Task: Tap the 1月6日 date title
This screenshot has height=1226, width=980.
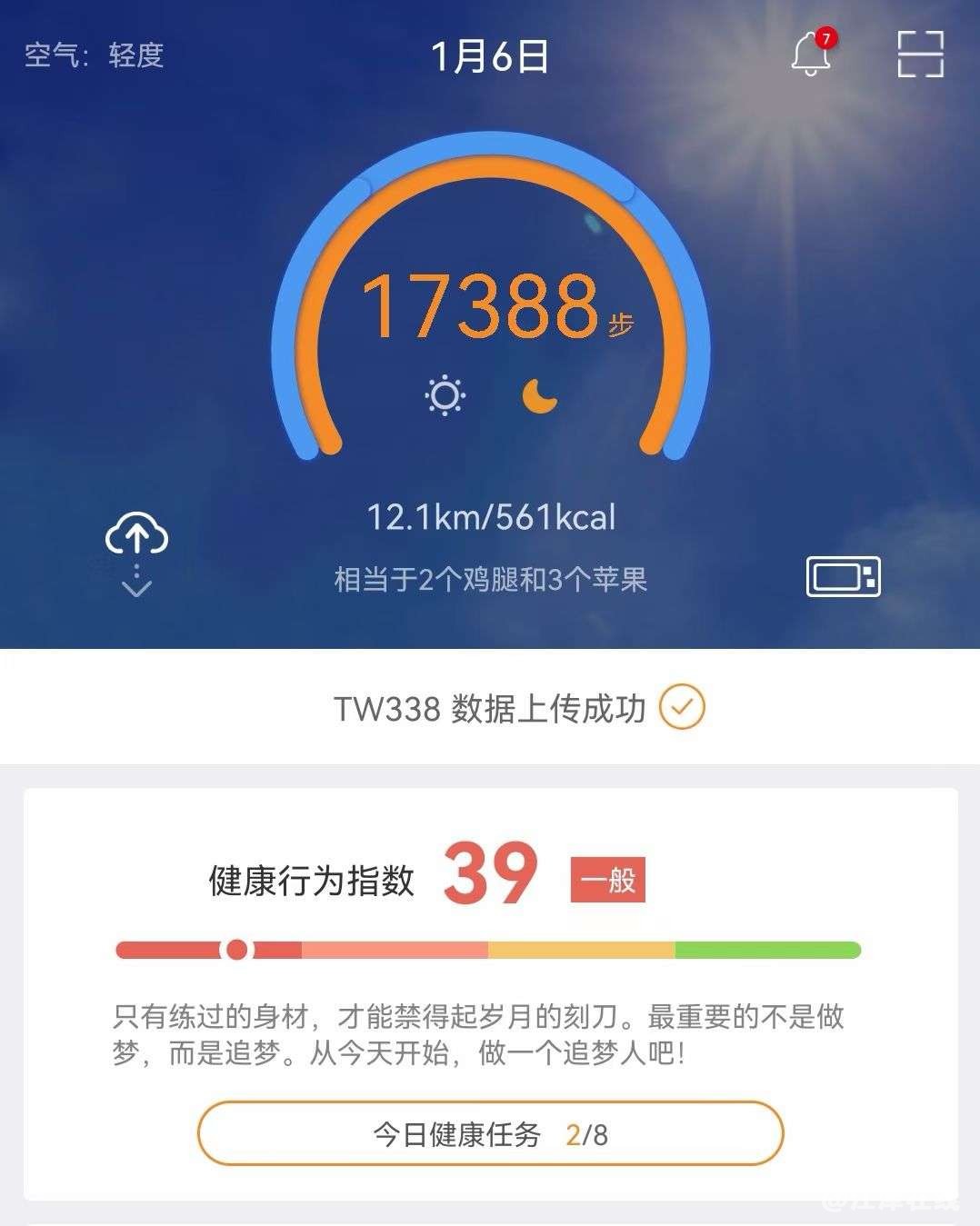Action: coord(490,56)
